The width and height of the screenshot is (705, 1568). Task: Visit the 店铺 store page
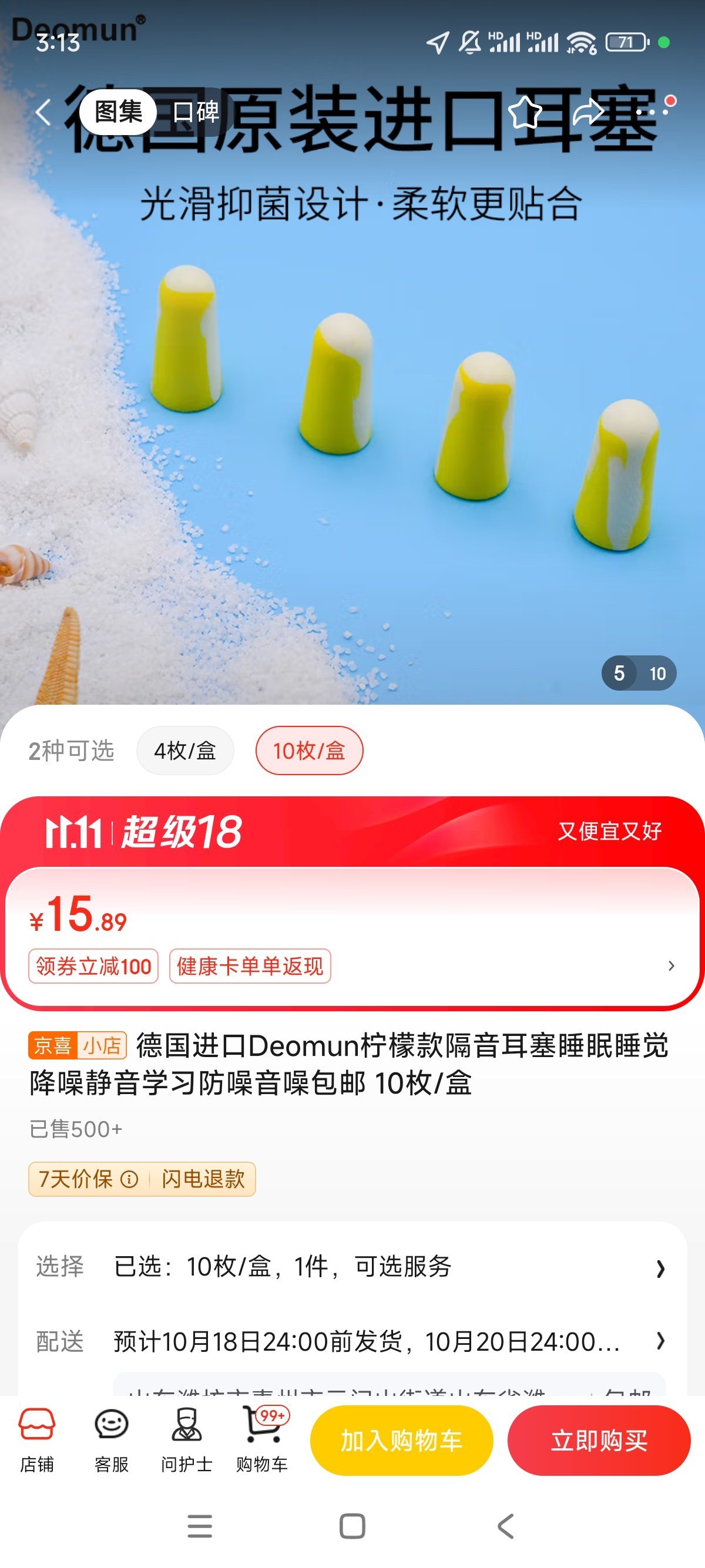[37, 1439]
